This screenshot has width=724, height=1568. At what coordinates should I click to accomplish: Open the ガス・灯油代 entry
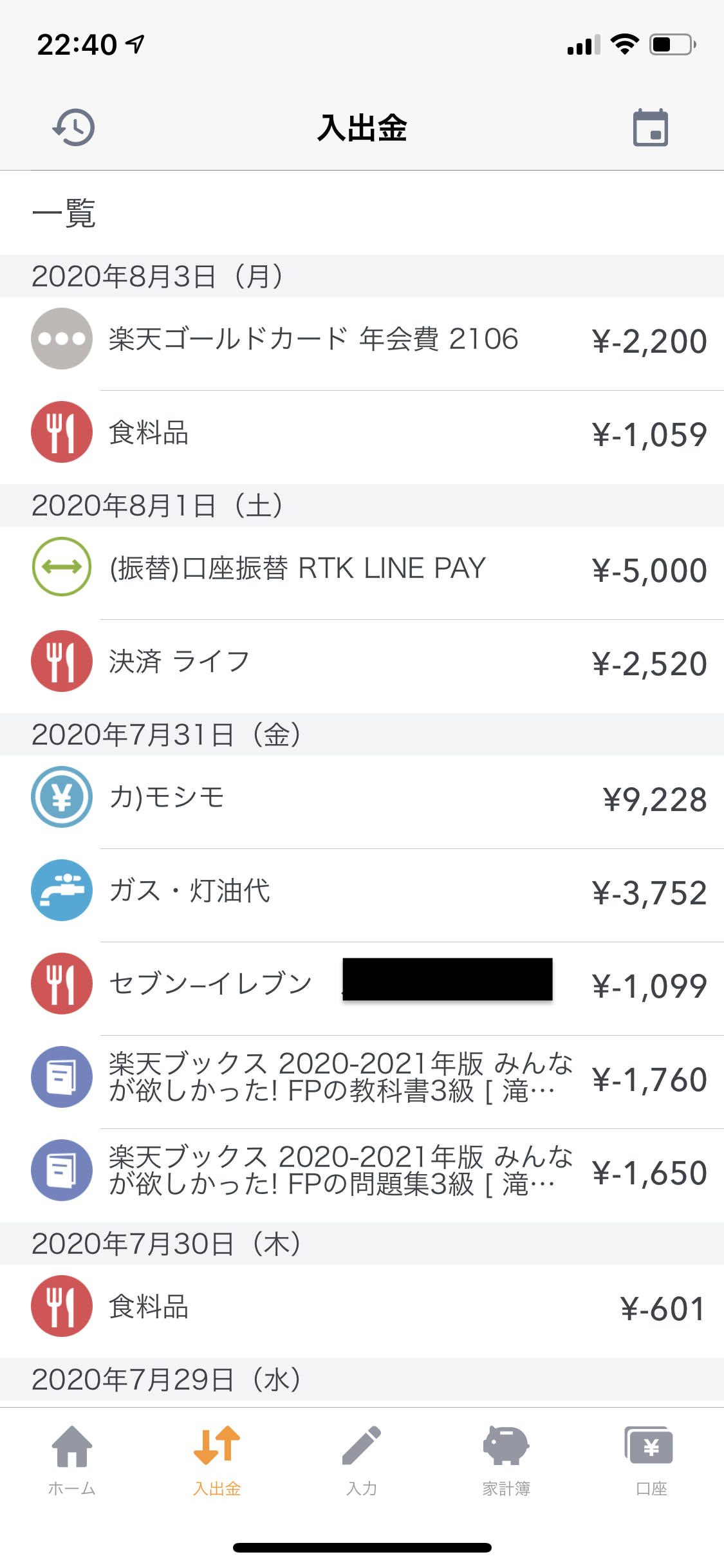362,891
